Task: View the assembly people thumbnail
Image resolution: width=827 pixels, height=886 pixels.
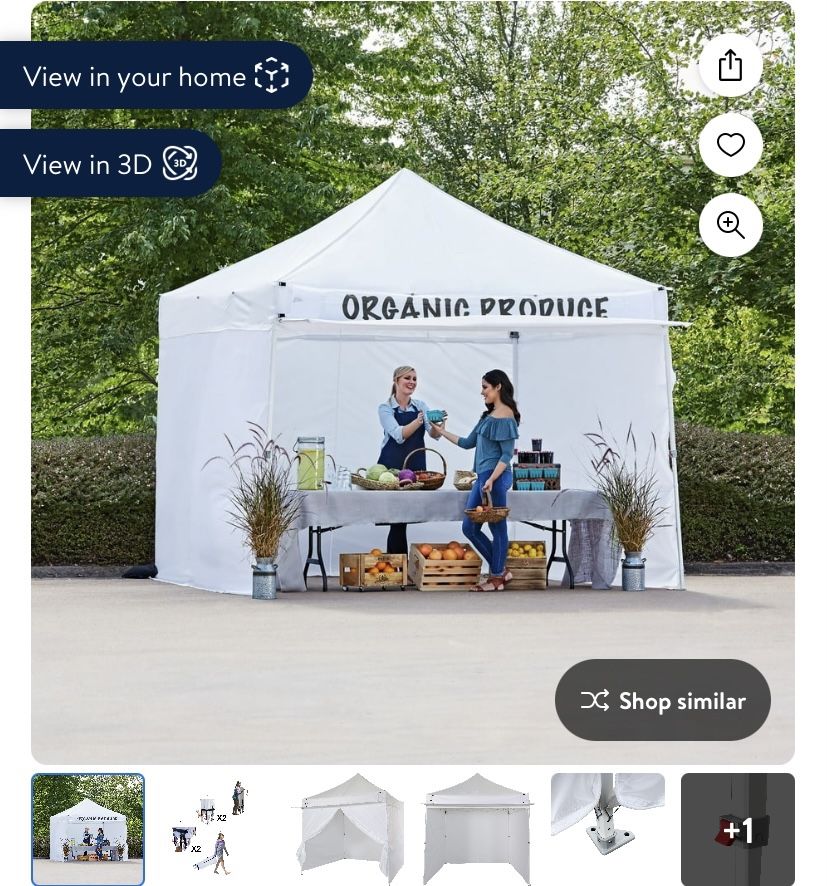Action: 217,829
